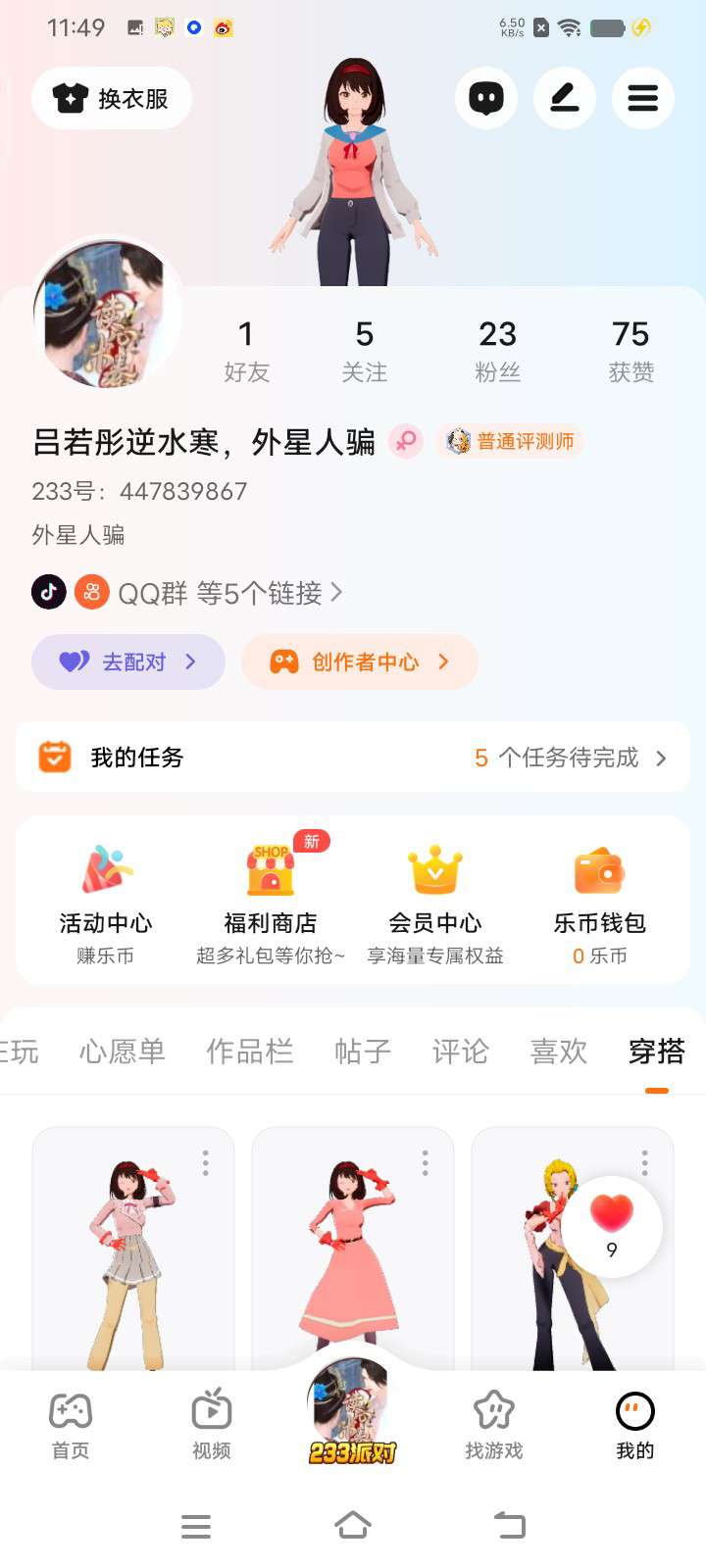
Task: Go to 首页 home tab
Action: coord(71,1426)
